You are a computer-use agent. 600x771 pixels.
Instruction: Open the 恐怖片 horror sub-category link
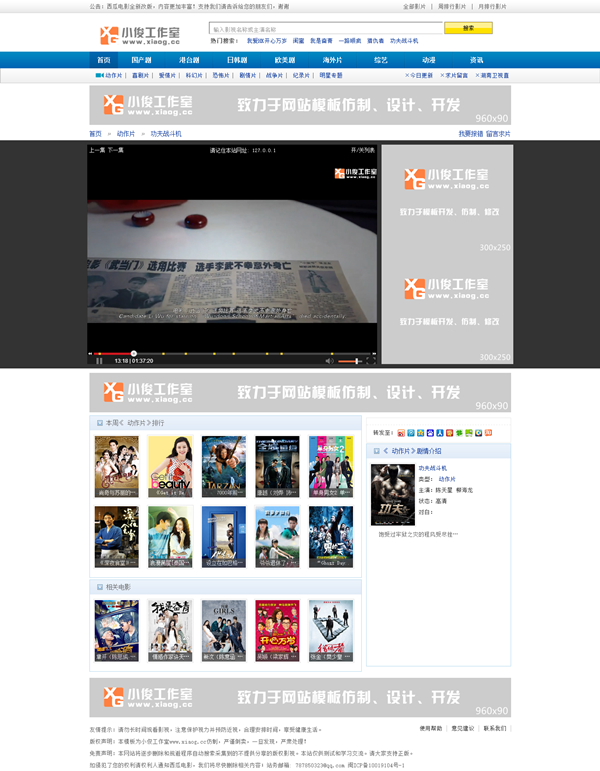(x=221, y=75)
